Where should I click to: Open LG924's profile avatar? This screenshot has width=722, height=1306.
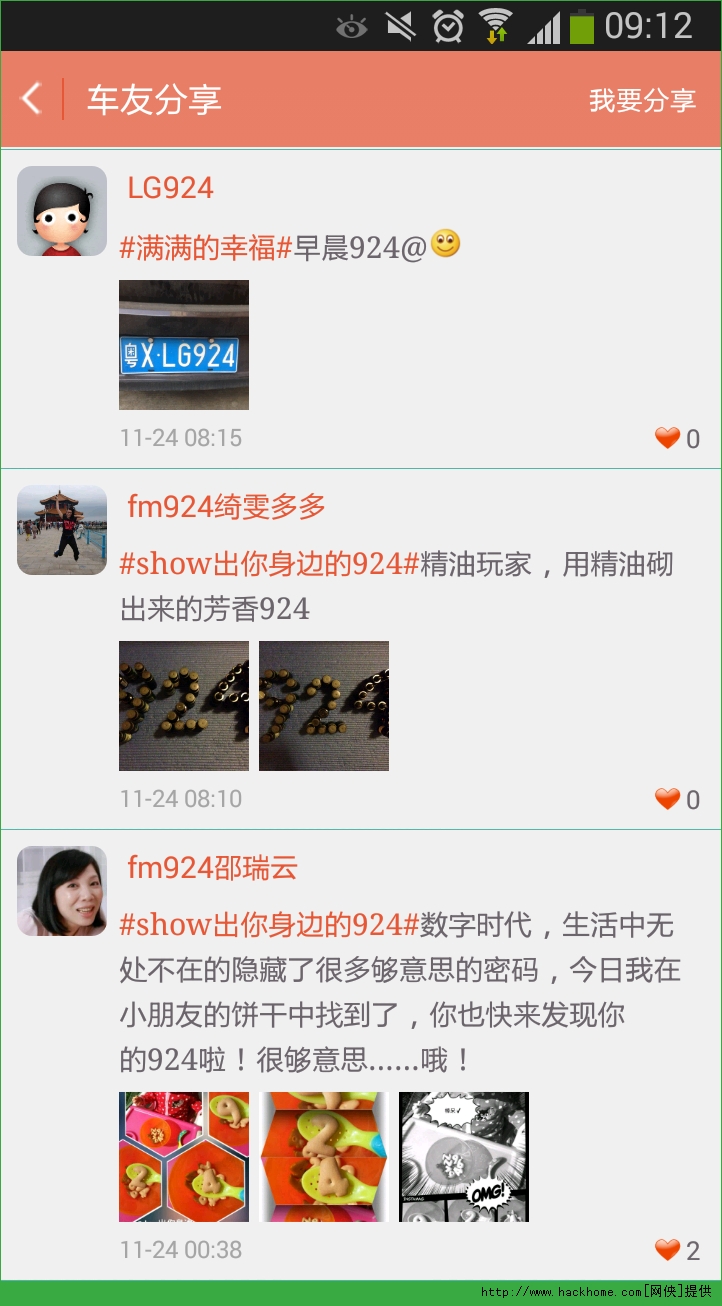[x=62, y=211]
